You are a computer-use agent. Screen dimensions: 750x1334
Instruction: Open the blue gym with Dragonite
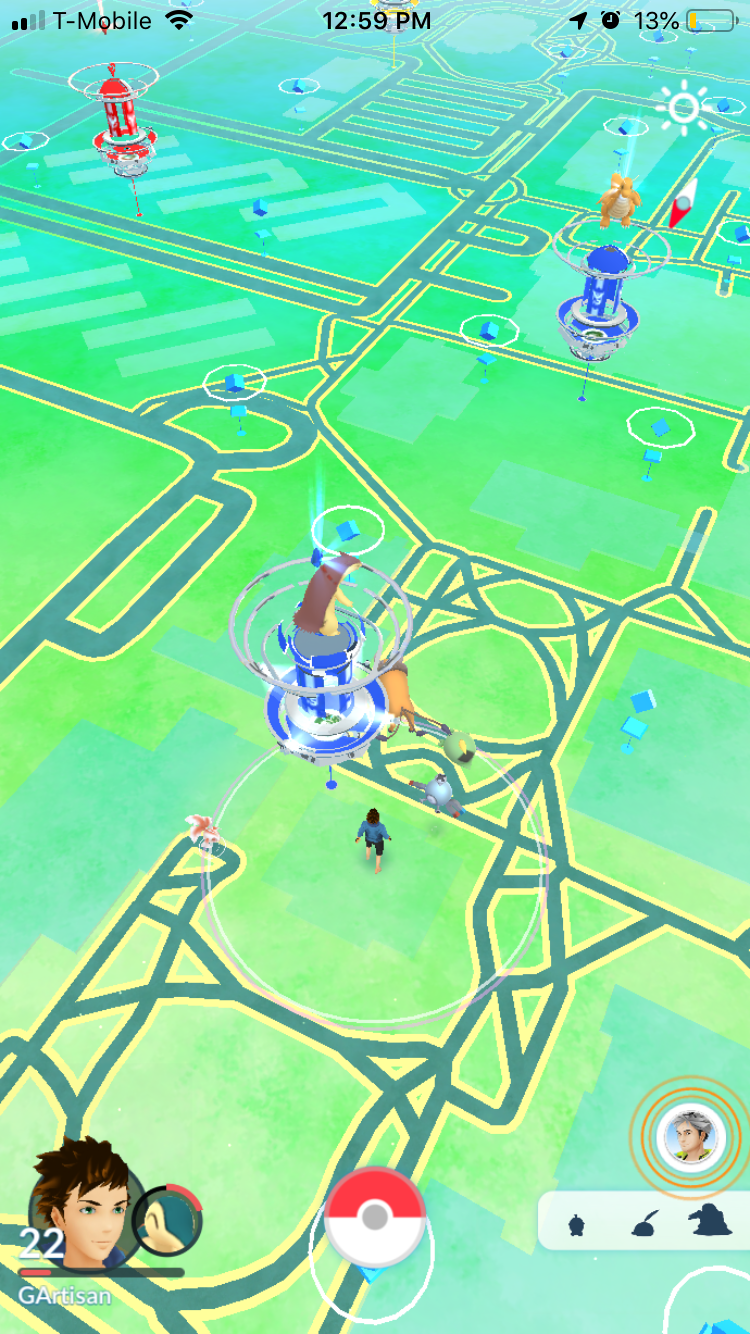[x=597, y=295]
